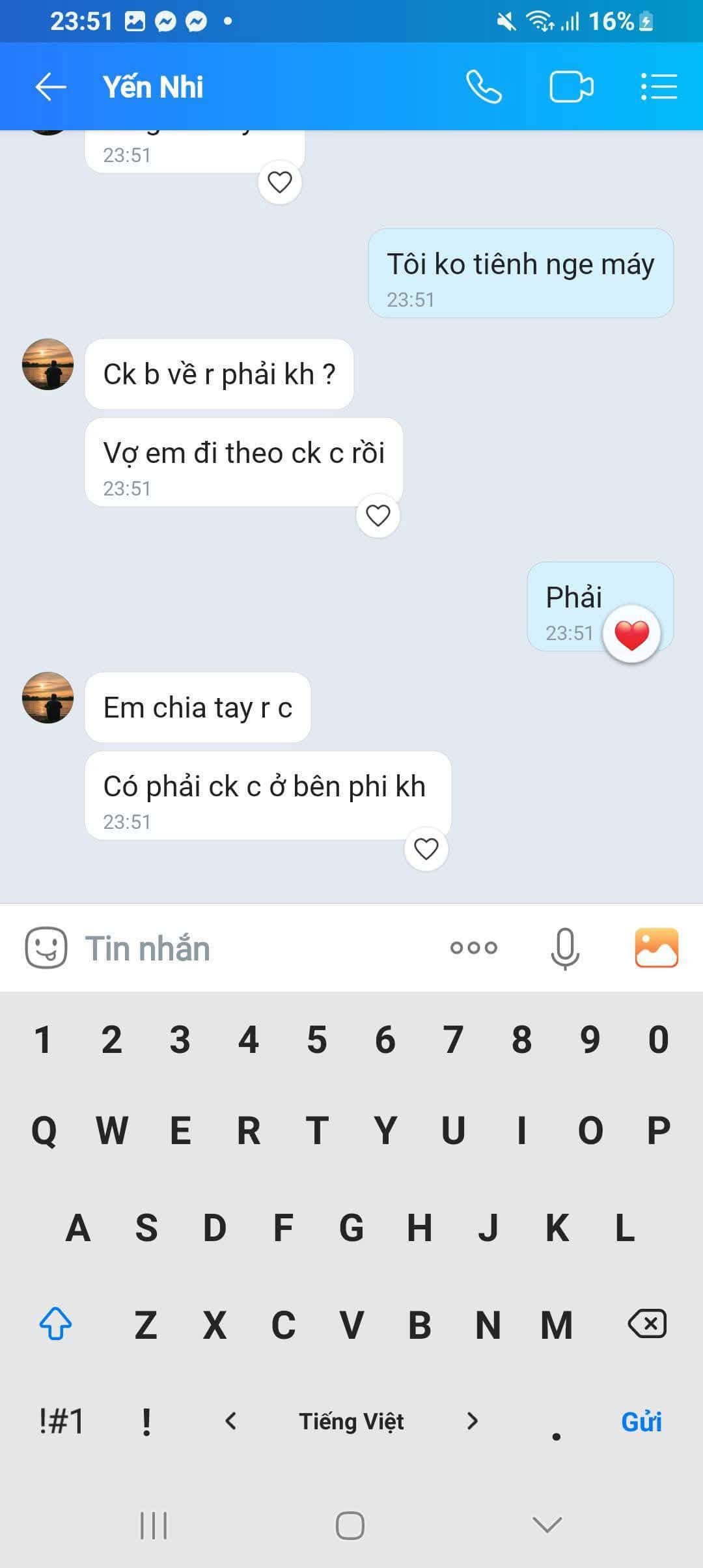Open Yến Nhi's avatar next to "Ck b về r phải kh ?"
Viewport: 703px width, 1568px height.
pyautogui.click(x=48, y=365)
